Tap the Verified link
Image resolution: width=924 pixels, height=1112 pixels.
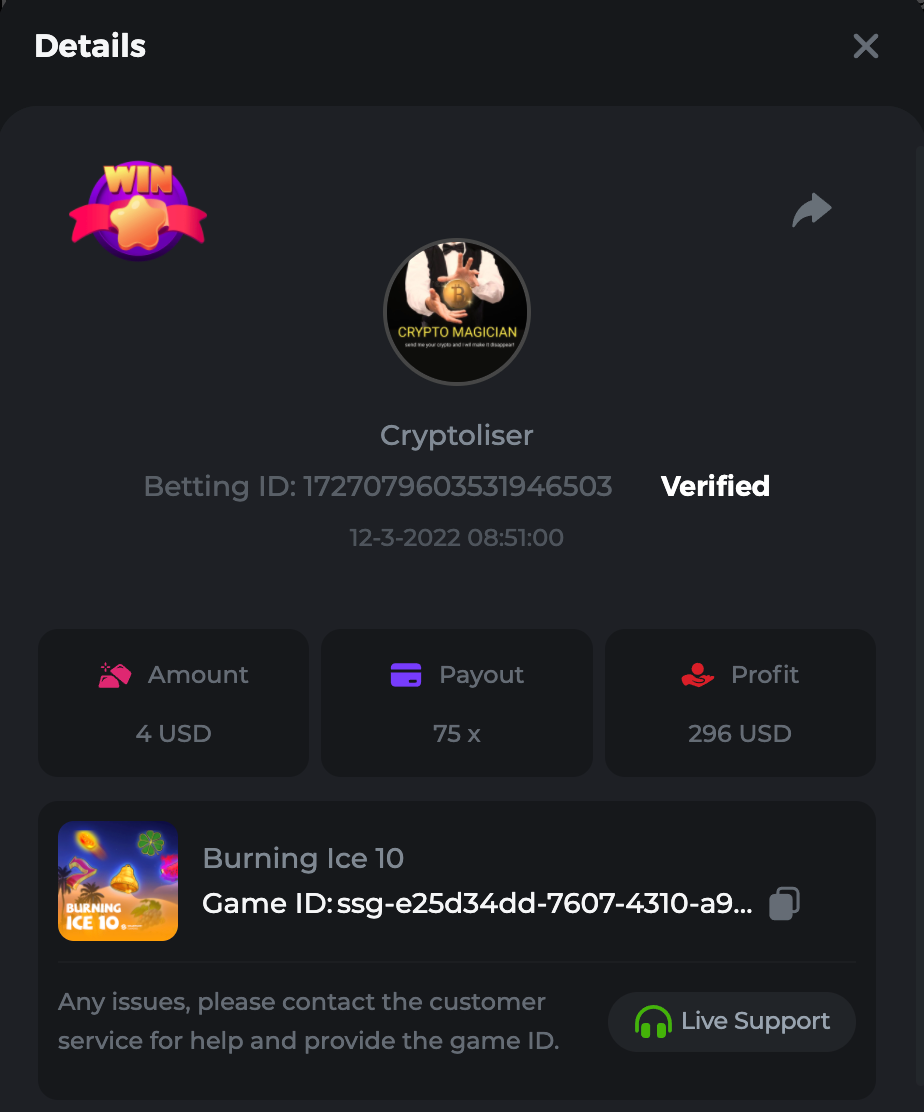[715, 487]
